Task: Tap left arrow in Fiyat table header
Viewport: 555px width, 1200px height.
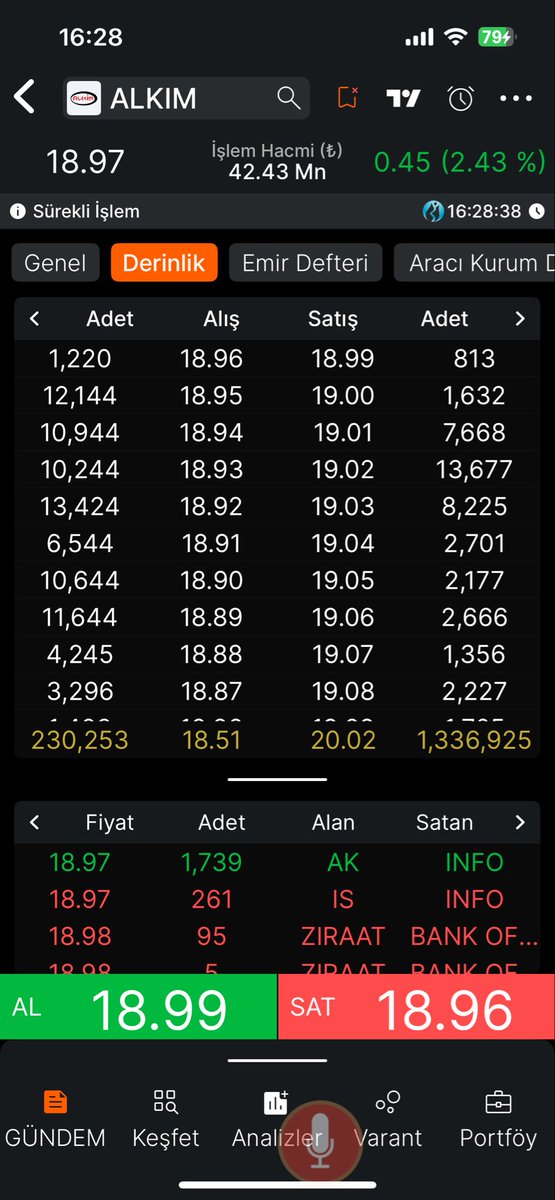Action: (35, 823)
